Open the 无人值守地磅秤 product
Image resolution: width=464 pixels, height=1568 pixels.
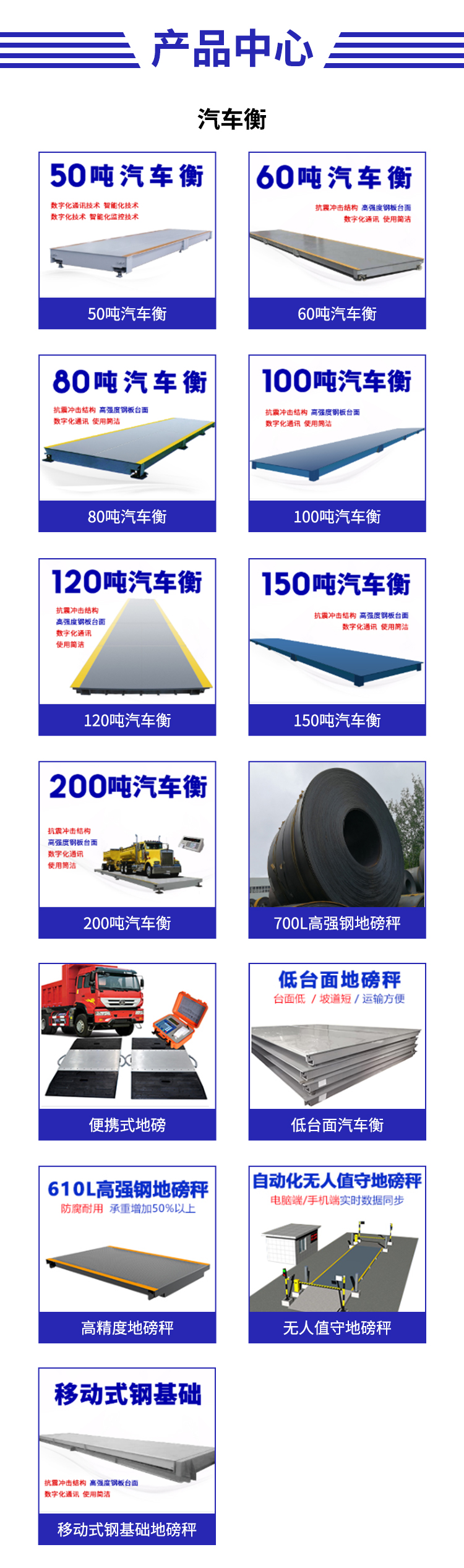coord(337,1254)
